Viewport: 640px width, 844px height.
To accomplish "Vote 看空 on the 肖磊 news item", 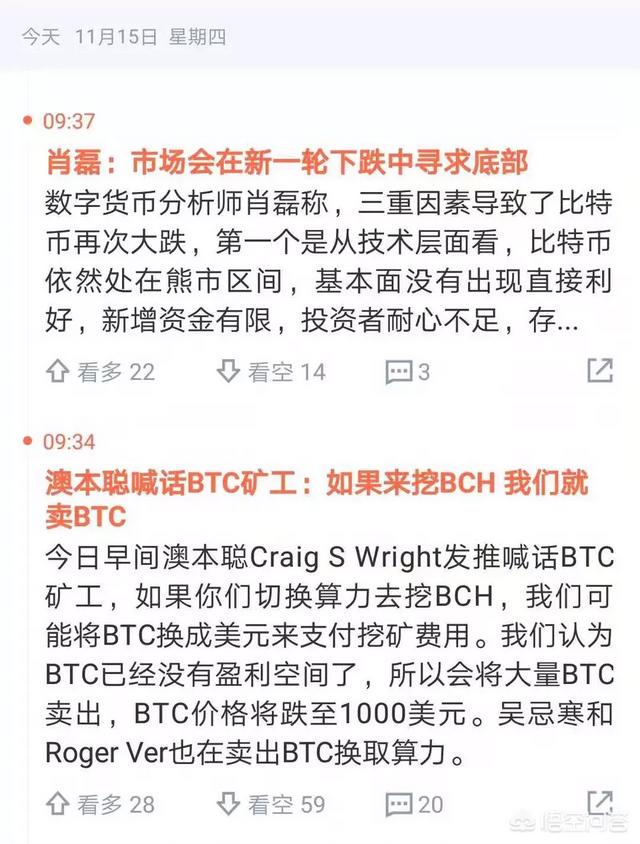I will [271, 372].
